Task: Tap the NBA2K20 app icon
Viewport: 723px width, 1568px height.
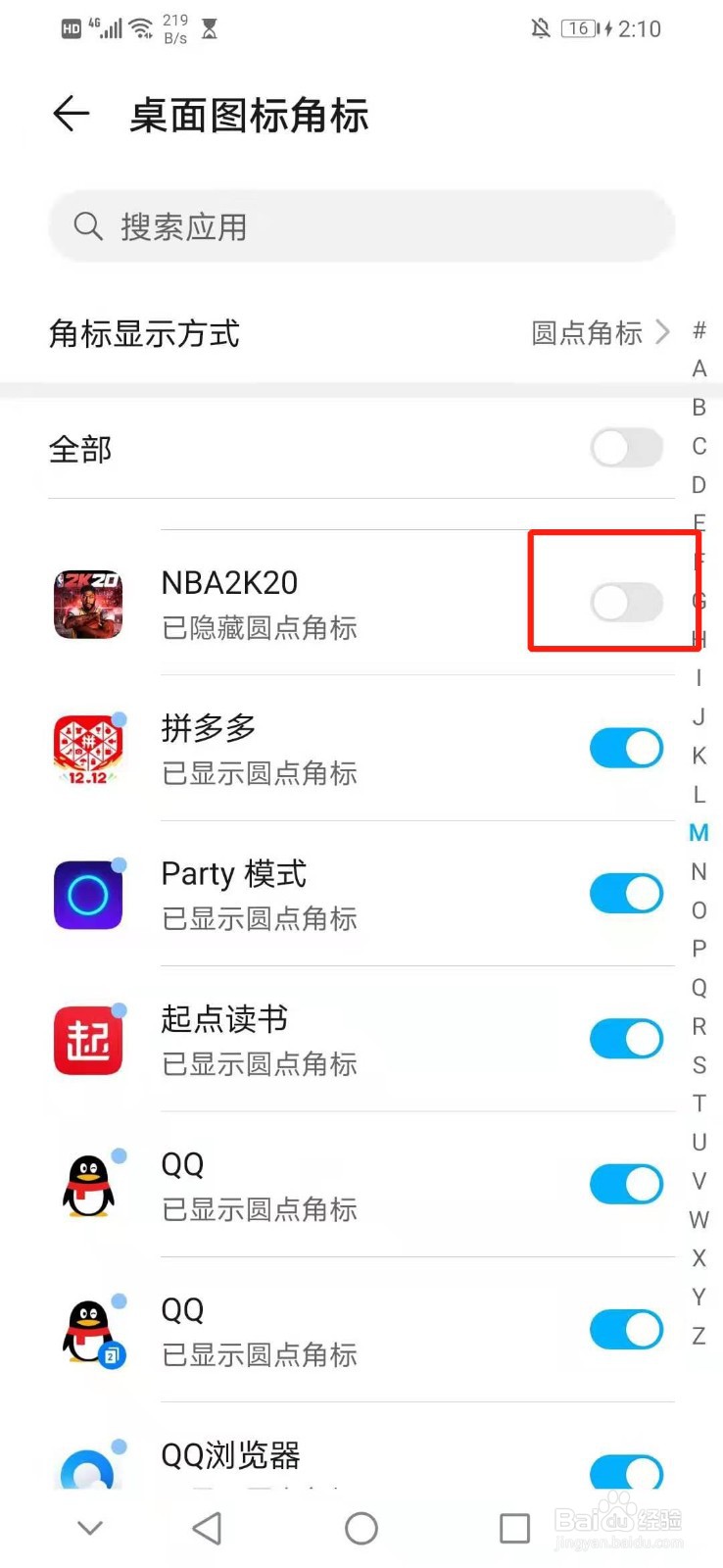Action: (88, 605)
